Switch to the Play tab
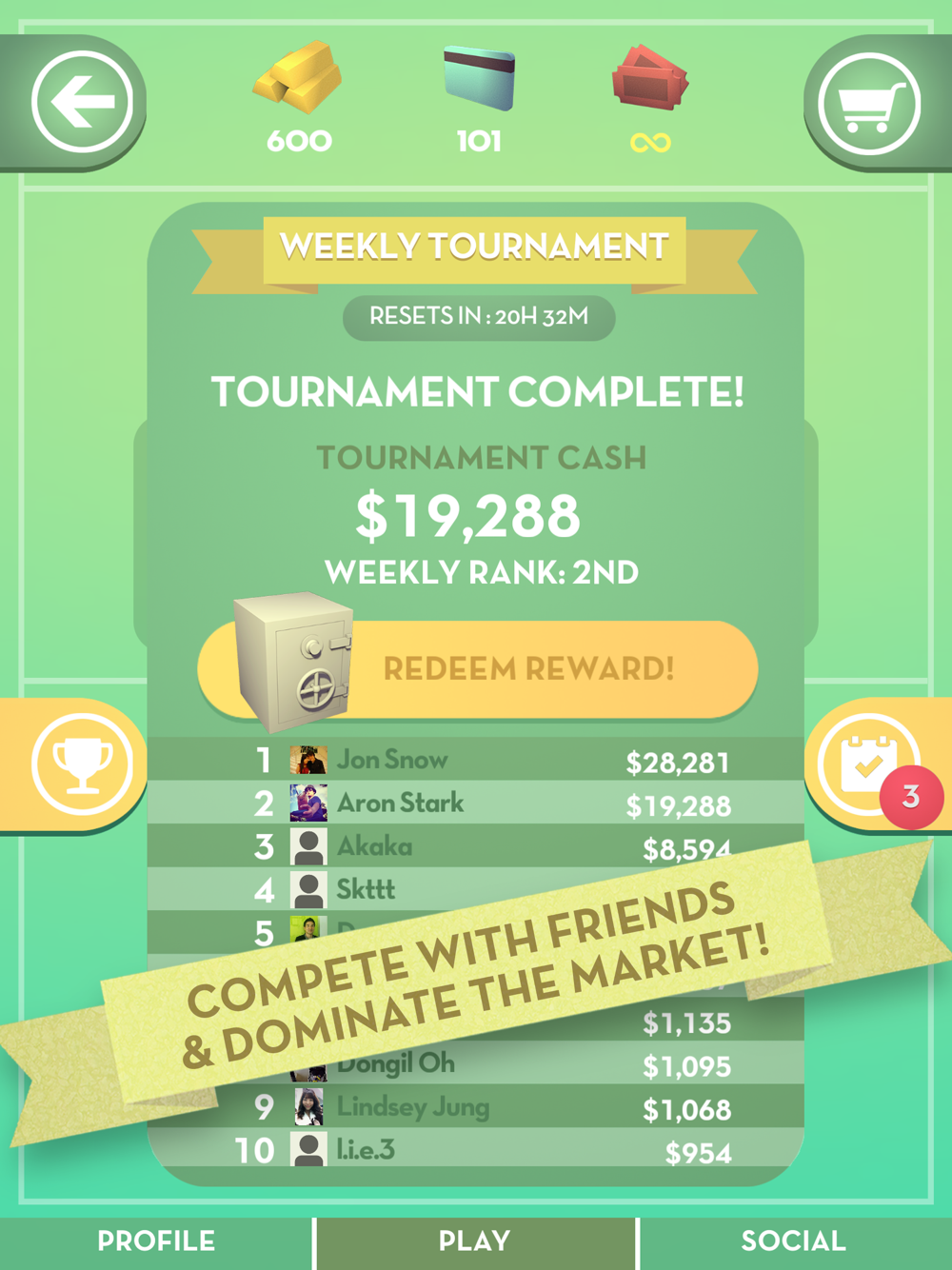 point(475,1241)
